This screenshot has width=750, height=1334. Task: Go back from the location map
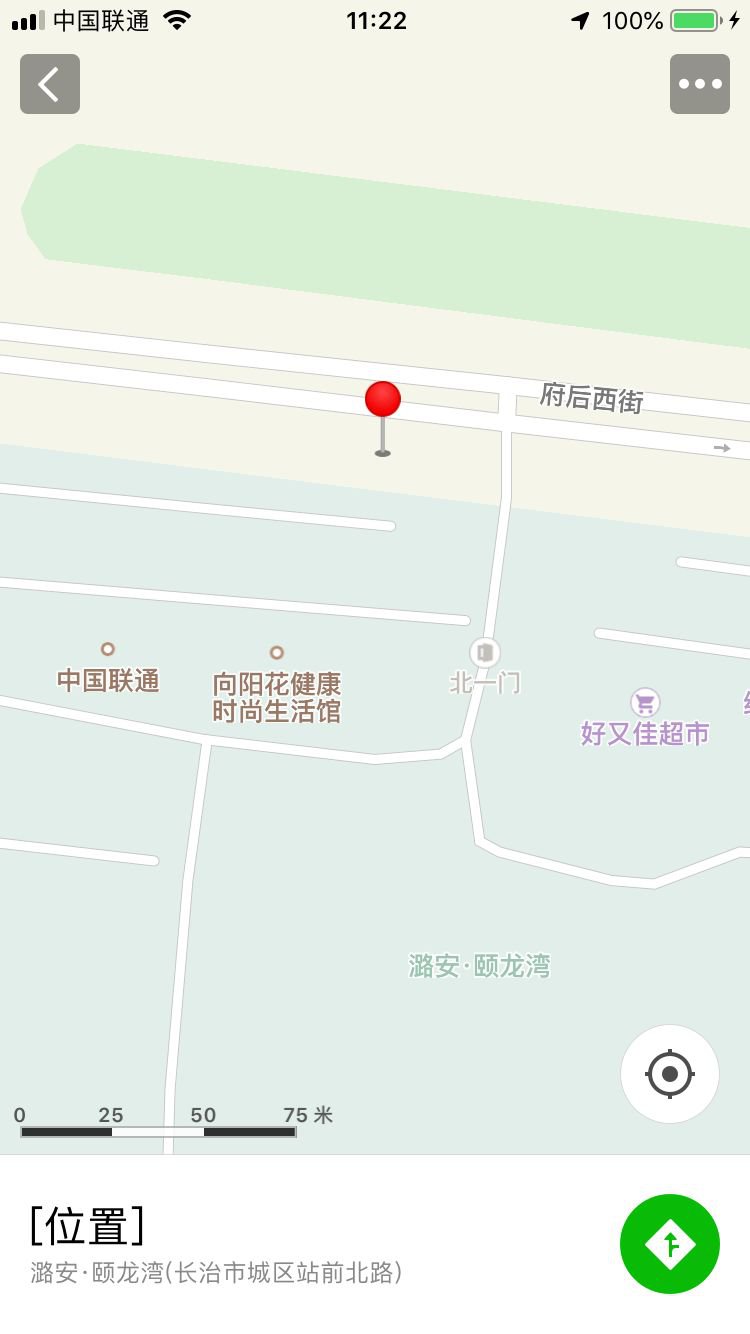[x=50, y=84]
